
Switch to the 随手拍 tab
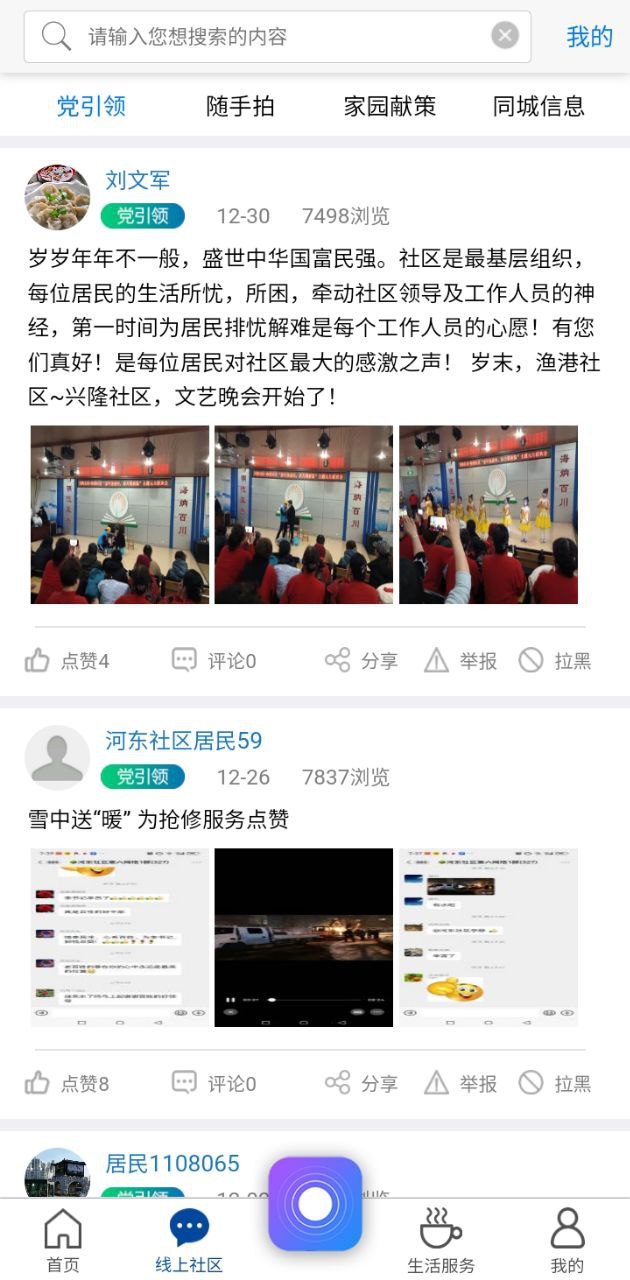point(240,106)
